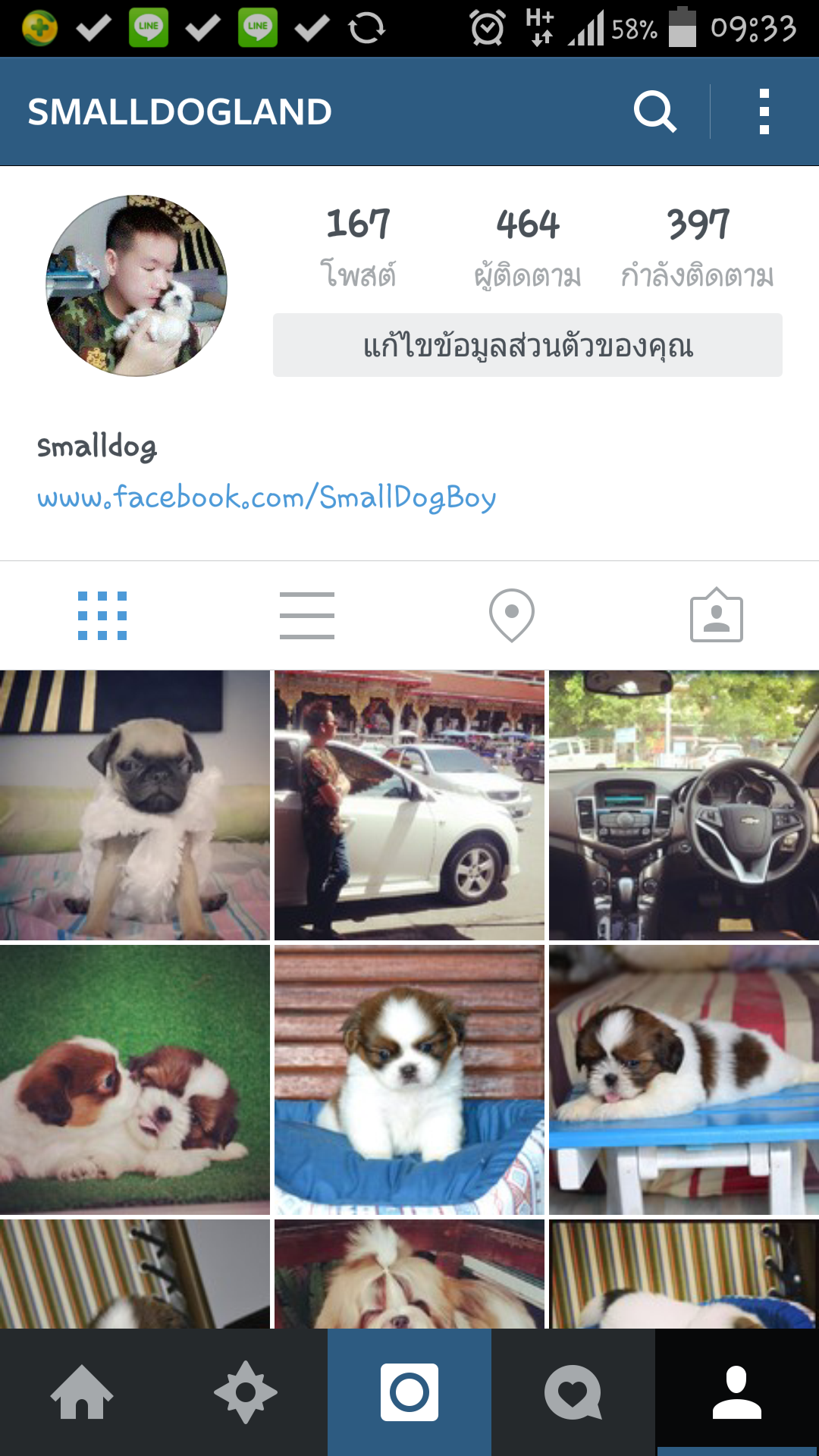Open the www.facebook.com/SmallDogBoy link
819x1456 pixels.
tap(266, 497)
